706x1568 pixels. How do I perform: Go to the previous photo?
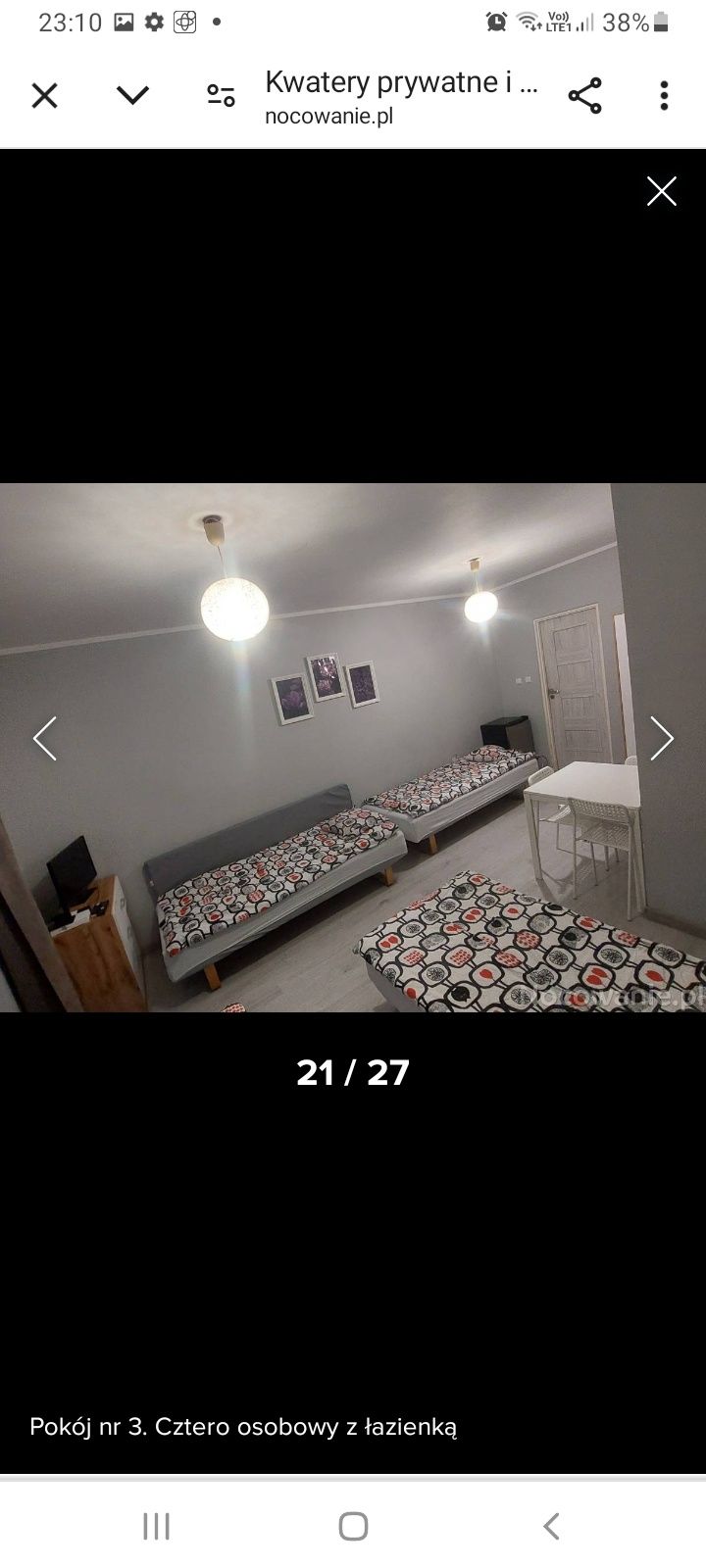(44, 738)
